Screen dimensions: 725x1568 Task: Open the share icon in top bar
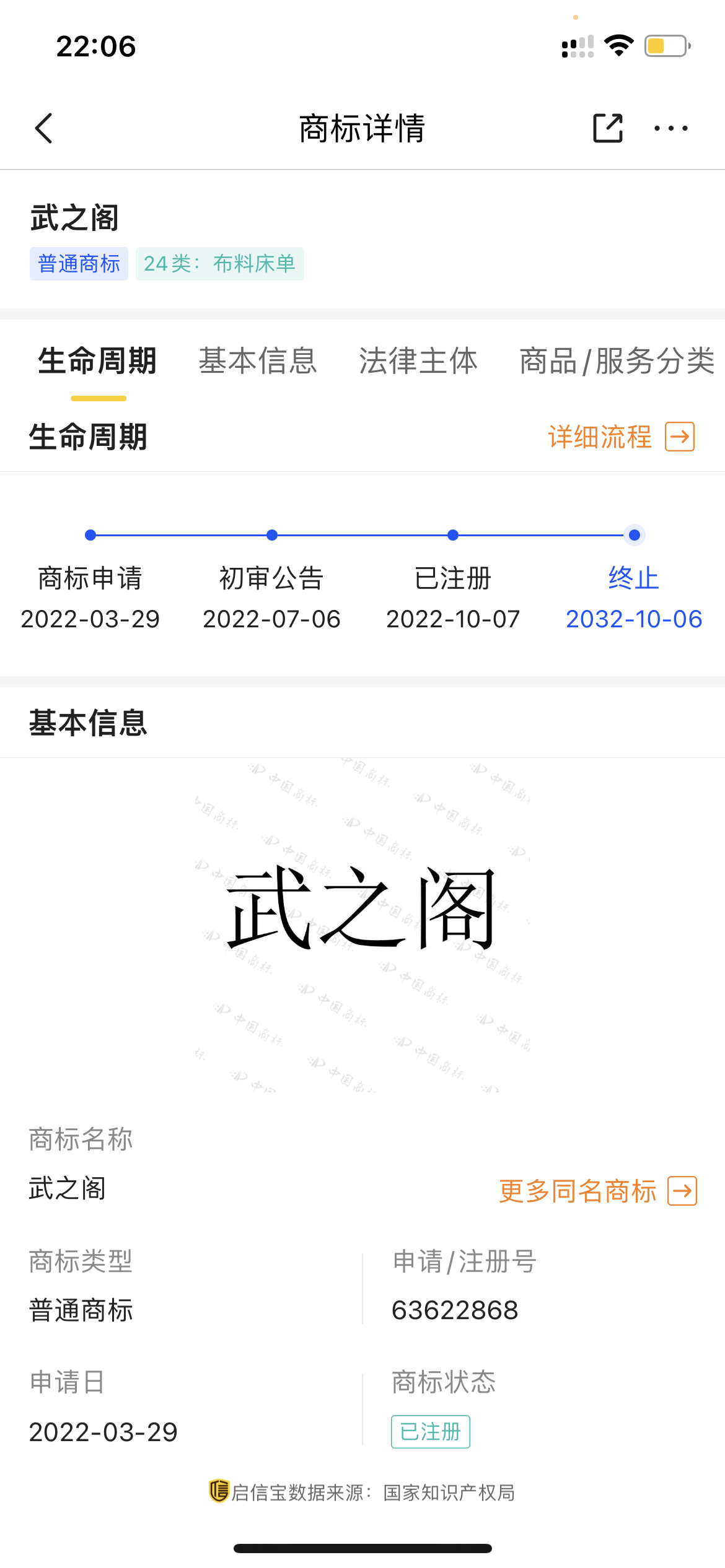point(607,128)
